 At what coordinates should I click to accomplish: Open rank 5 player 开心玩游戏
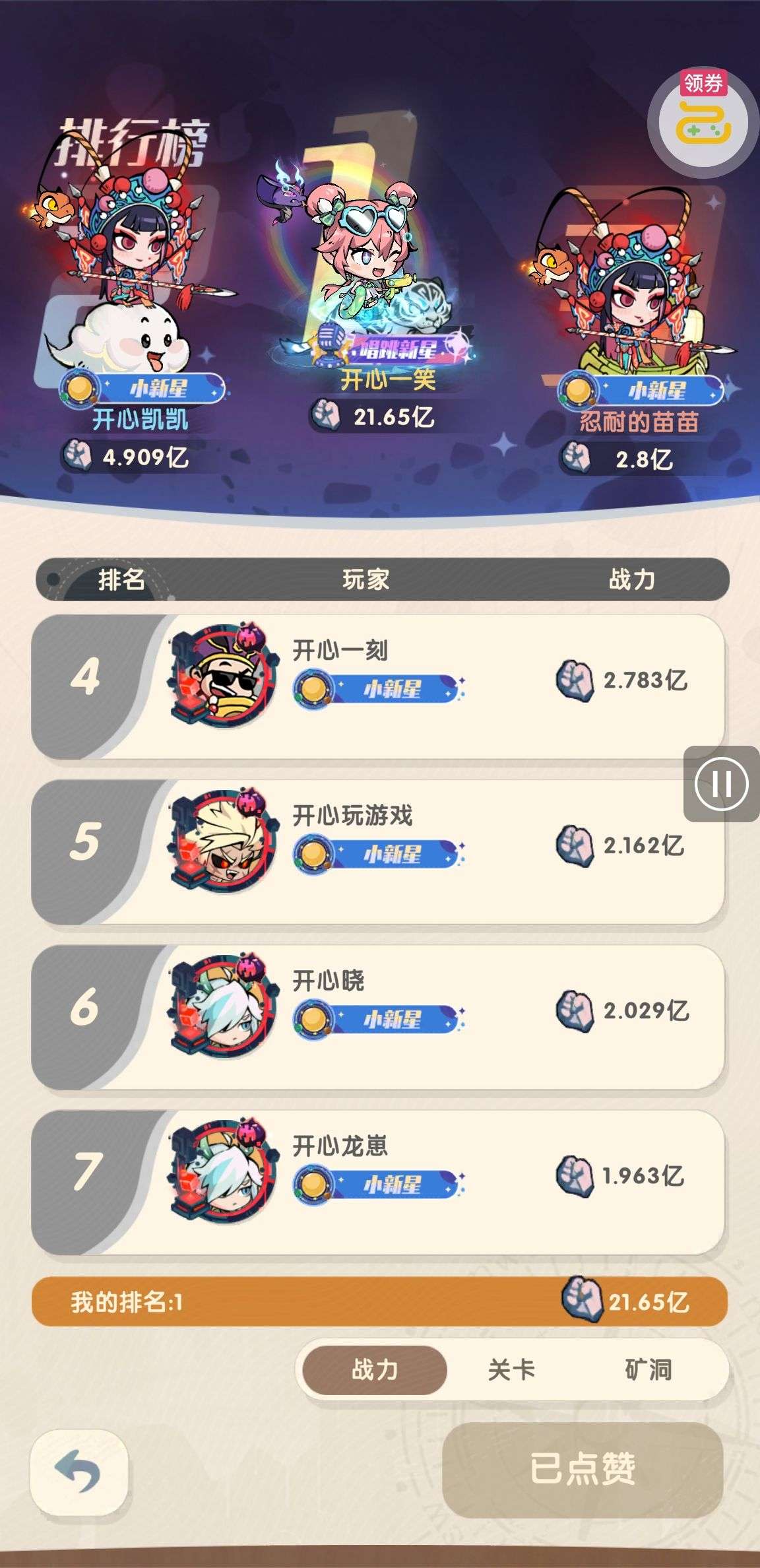pyautogui.click(x=377, y=851)
